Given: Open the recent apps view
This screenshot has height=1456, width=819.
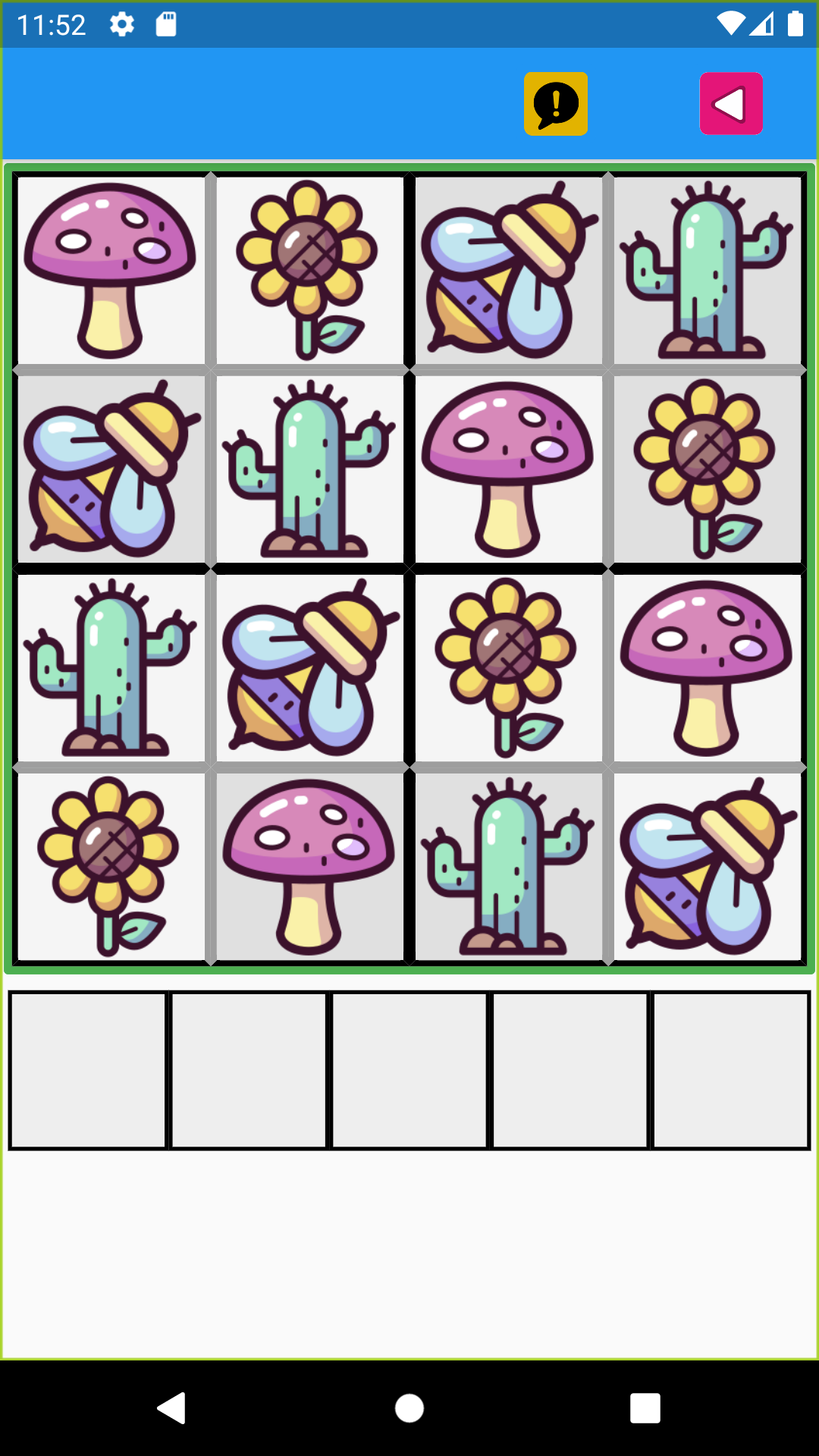Looking at the screenshot, I should click(x=645, y=1408).
